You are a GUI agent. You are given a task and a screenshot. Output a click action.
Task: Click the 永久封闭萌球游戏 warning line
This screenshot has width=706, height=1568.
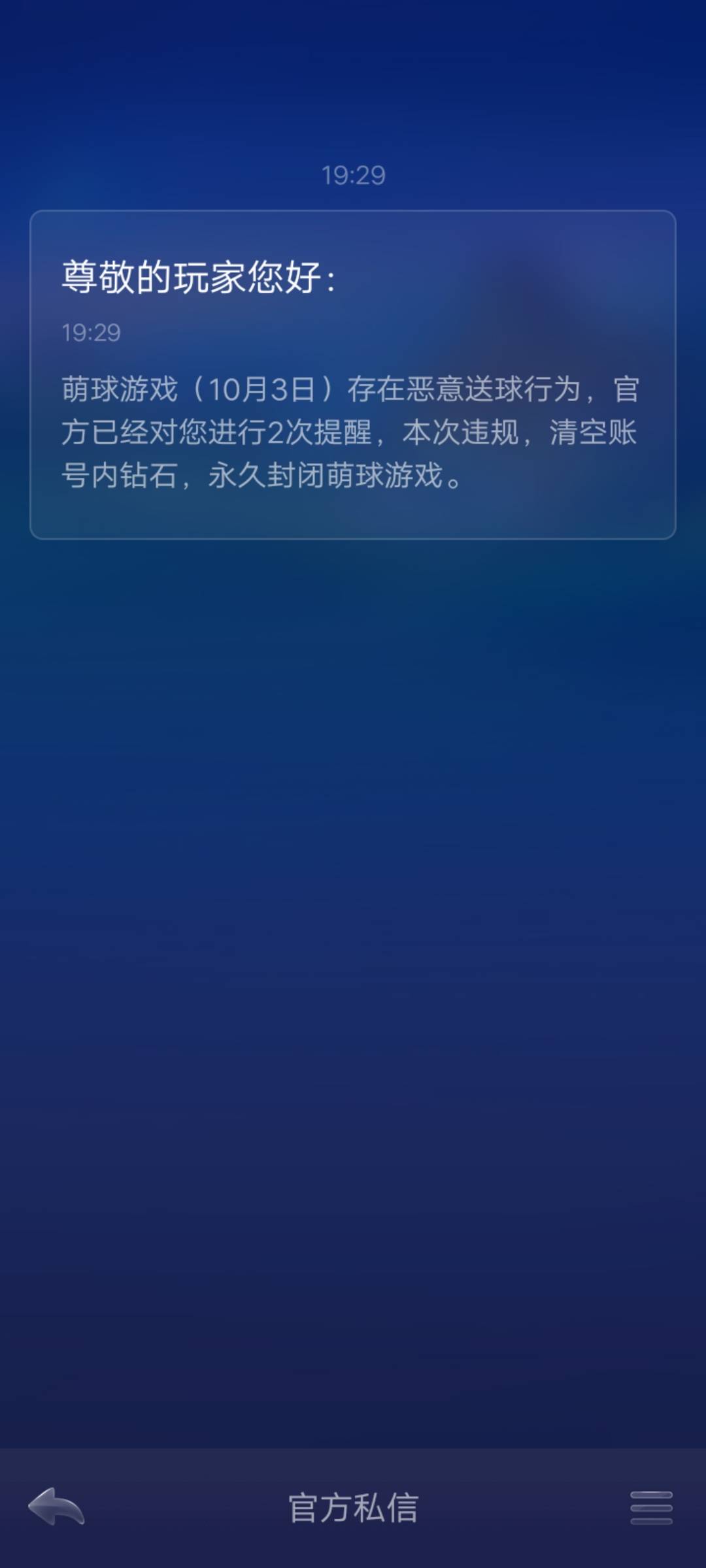pyautogui.click(x=261, y=477)
